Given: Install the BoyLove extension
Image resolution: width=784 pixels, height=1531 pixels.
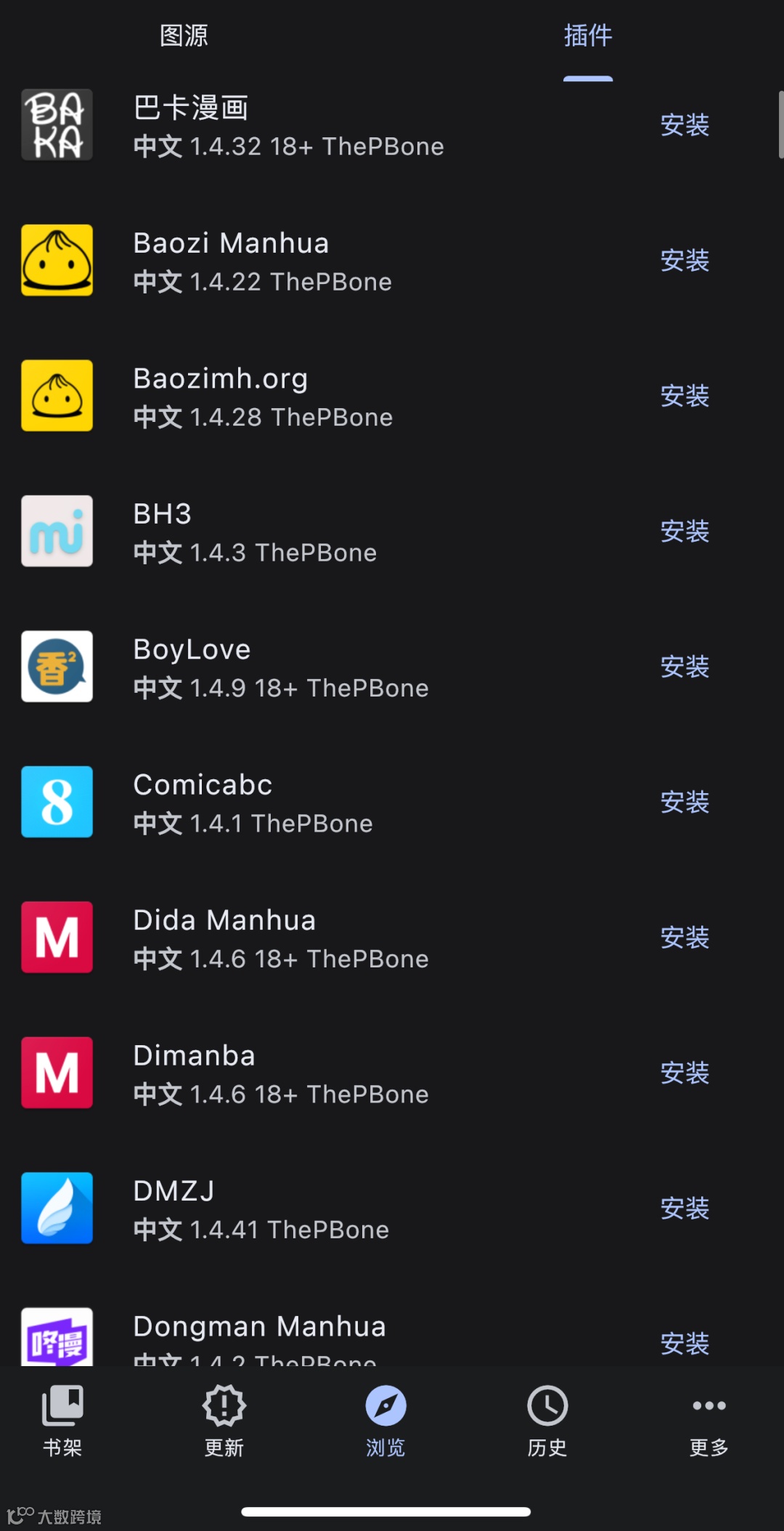Looking at the screenshot, I should (x=684, y=667).
